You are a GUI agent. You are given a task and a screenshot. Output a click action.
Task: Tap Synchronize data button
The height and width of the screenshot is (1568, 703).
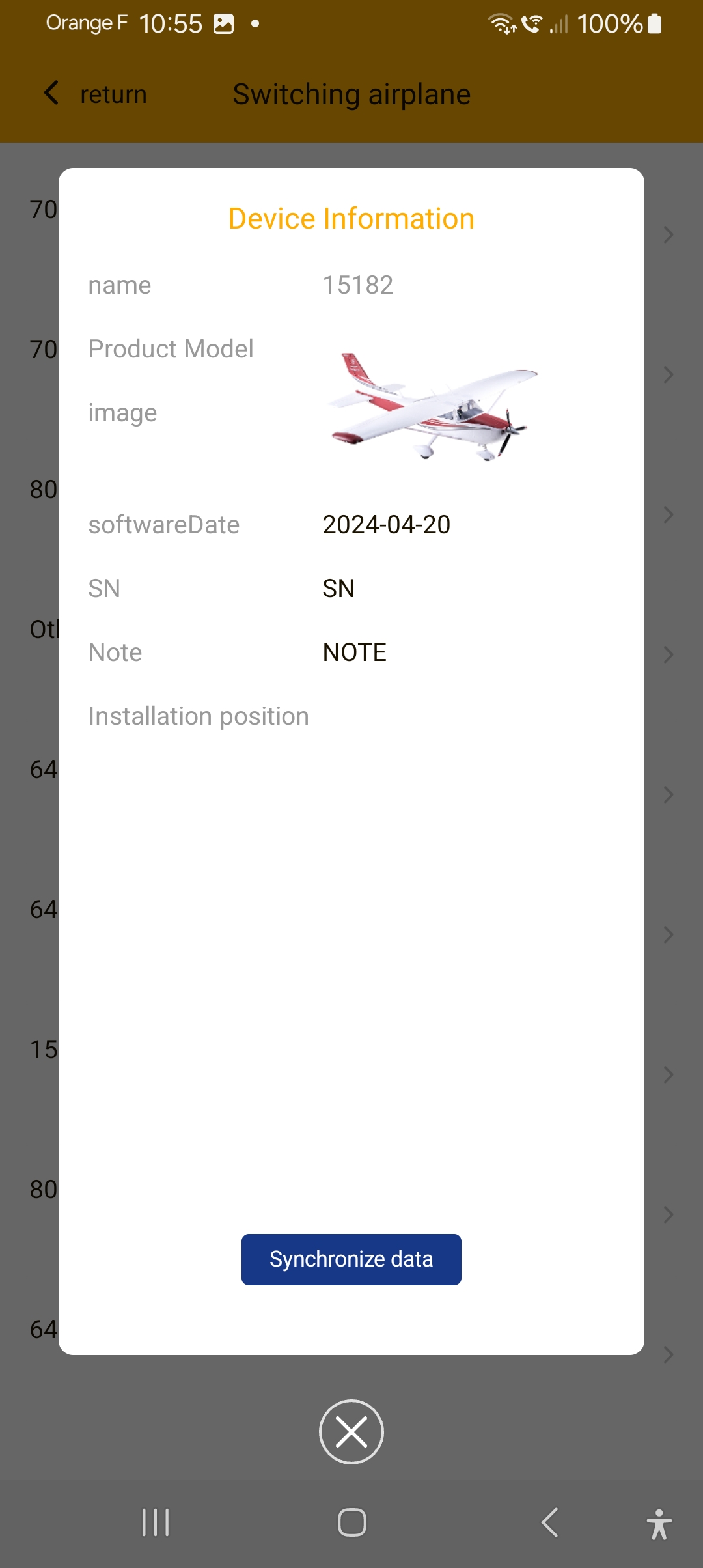coord(351,1259)
